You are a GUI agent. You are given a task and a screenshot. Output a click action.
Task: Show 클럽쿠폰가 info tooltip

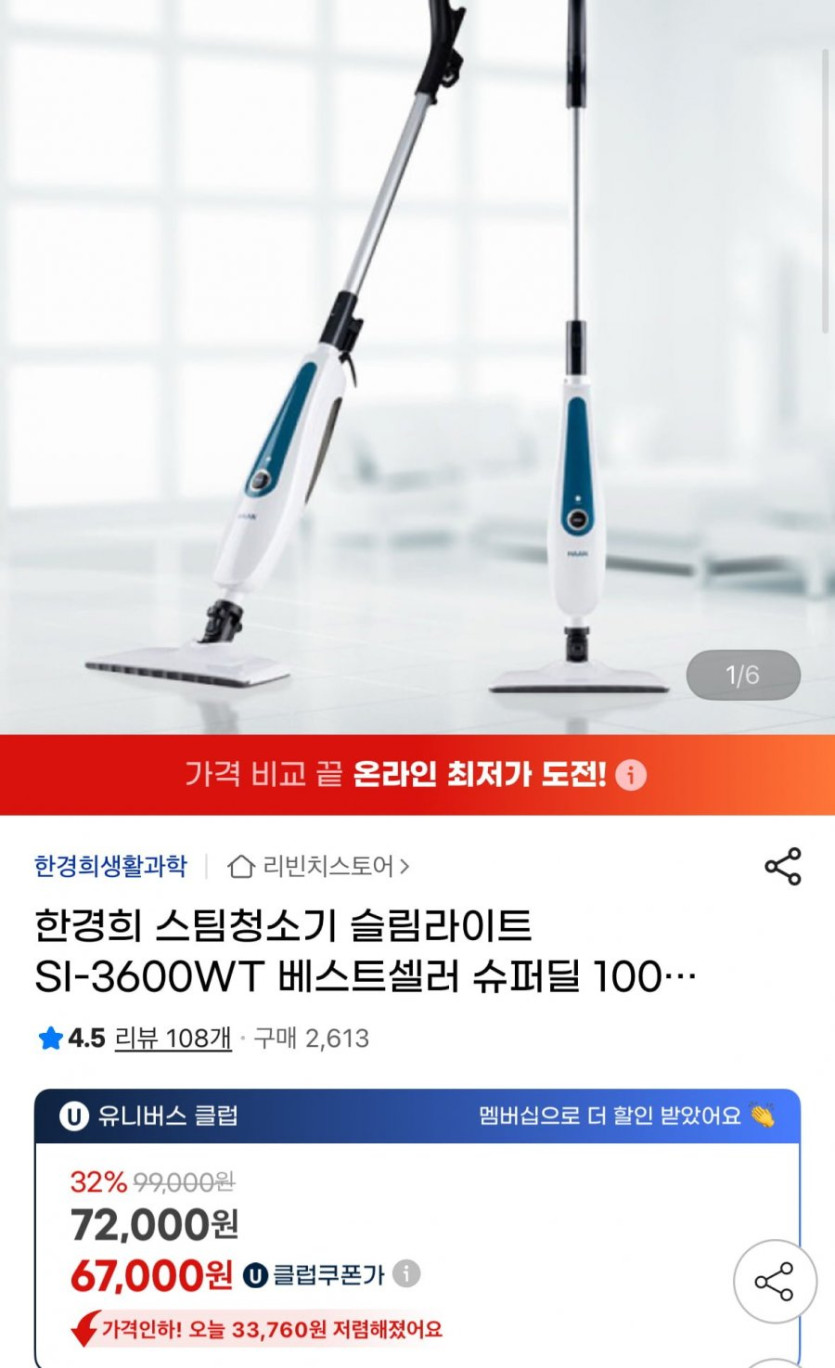[405, 1274]
